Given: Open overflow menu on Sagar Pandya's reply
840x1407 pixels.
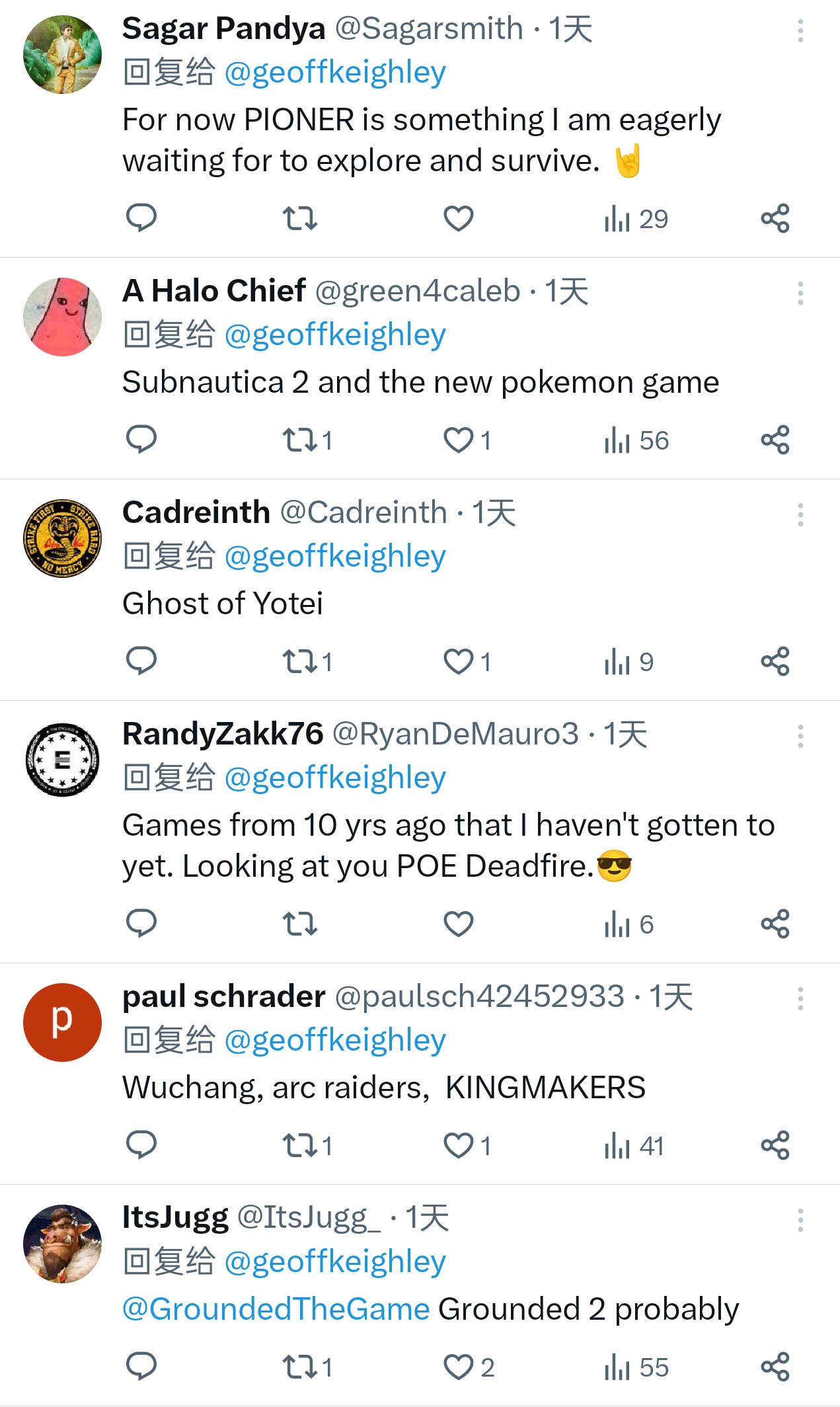Looking at the screenshot, I should point(800,31).
